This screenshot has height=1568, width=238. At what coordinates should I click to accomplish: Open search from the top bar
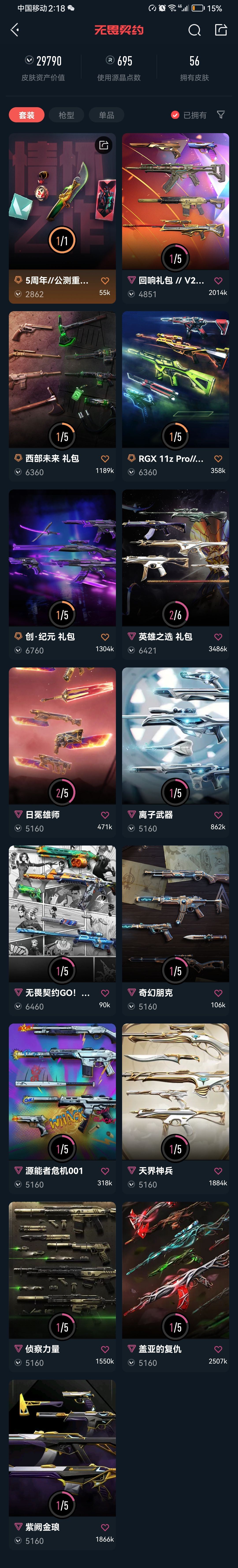[194, 30]
